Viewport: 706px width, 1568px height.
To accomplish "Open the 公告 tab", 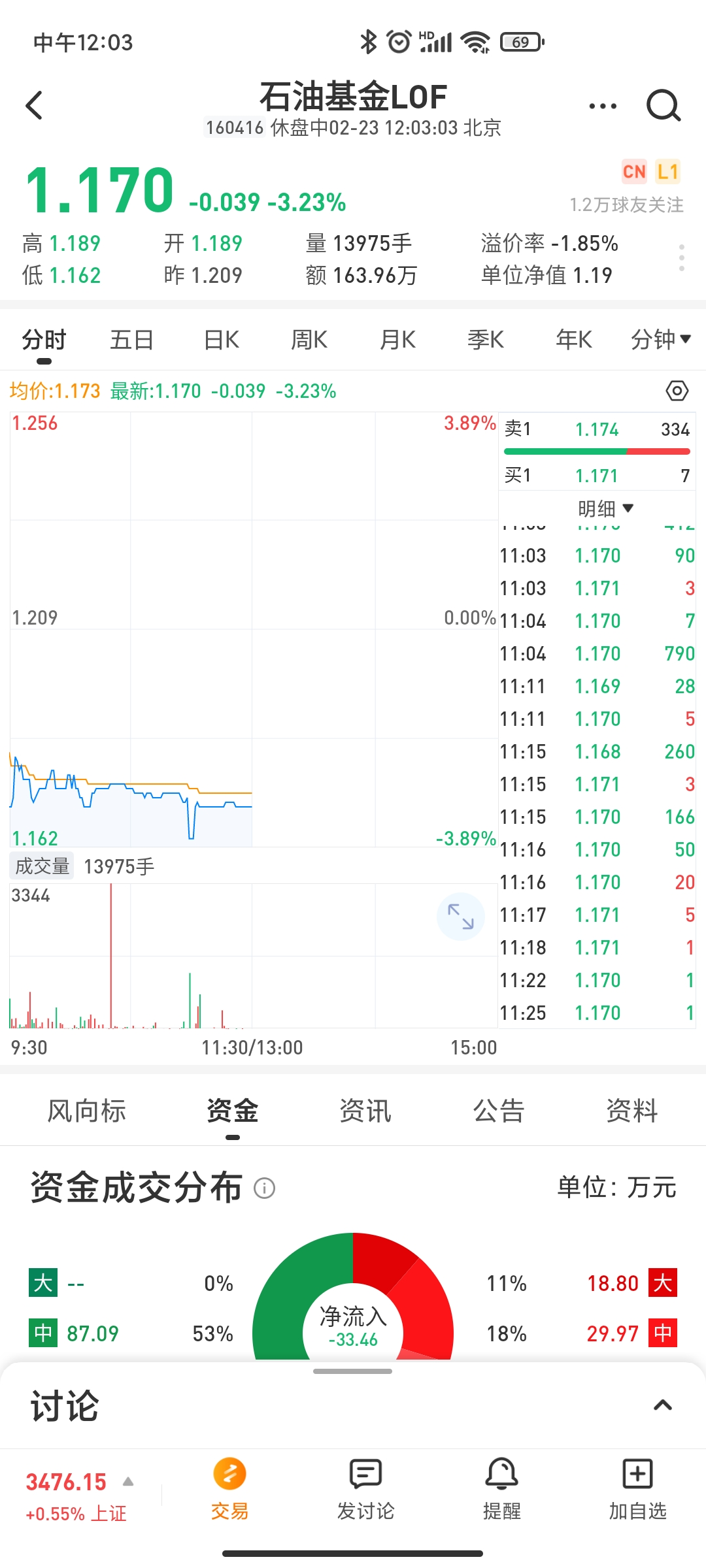I will [499, 1111].
